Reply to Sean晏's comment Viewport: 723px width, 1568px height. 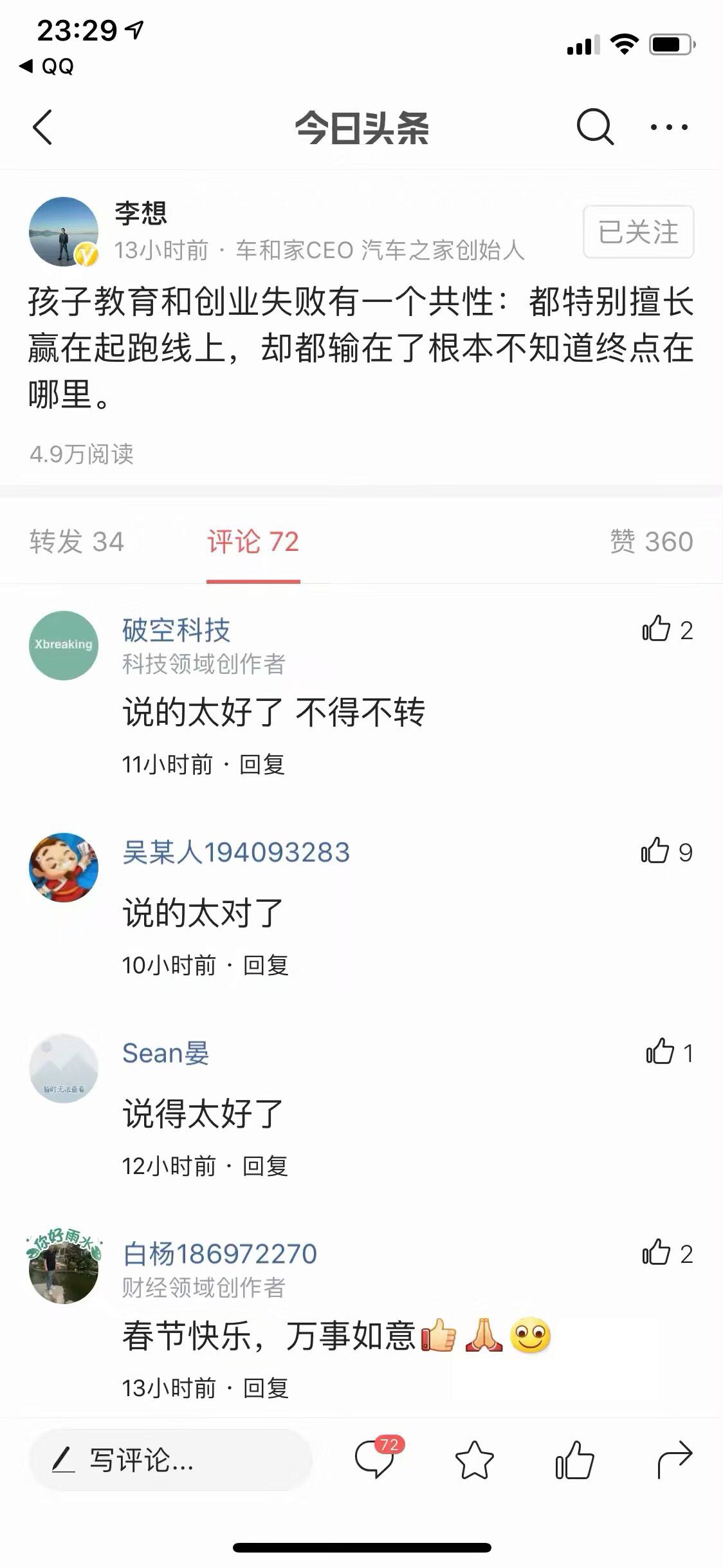click(265, 1166)
